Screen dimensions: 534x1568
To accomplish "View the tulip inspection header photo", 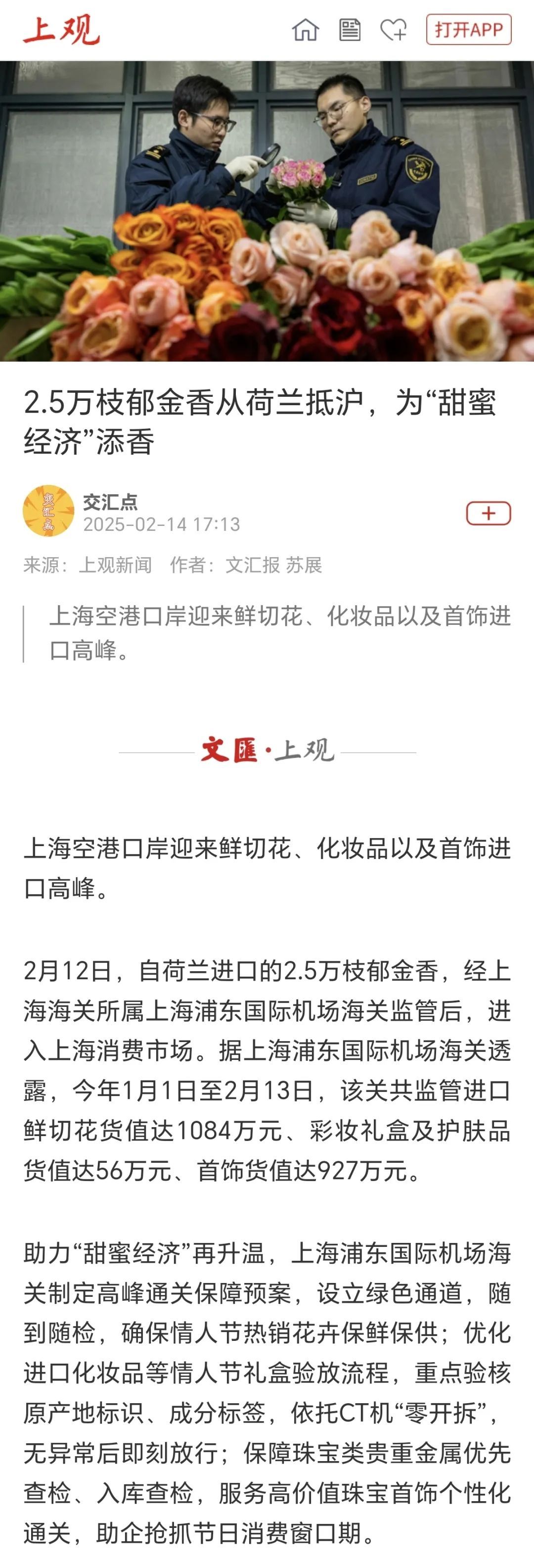I will point(267,211).
